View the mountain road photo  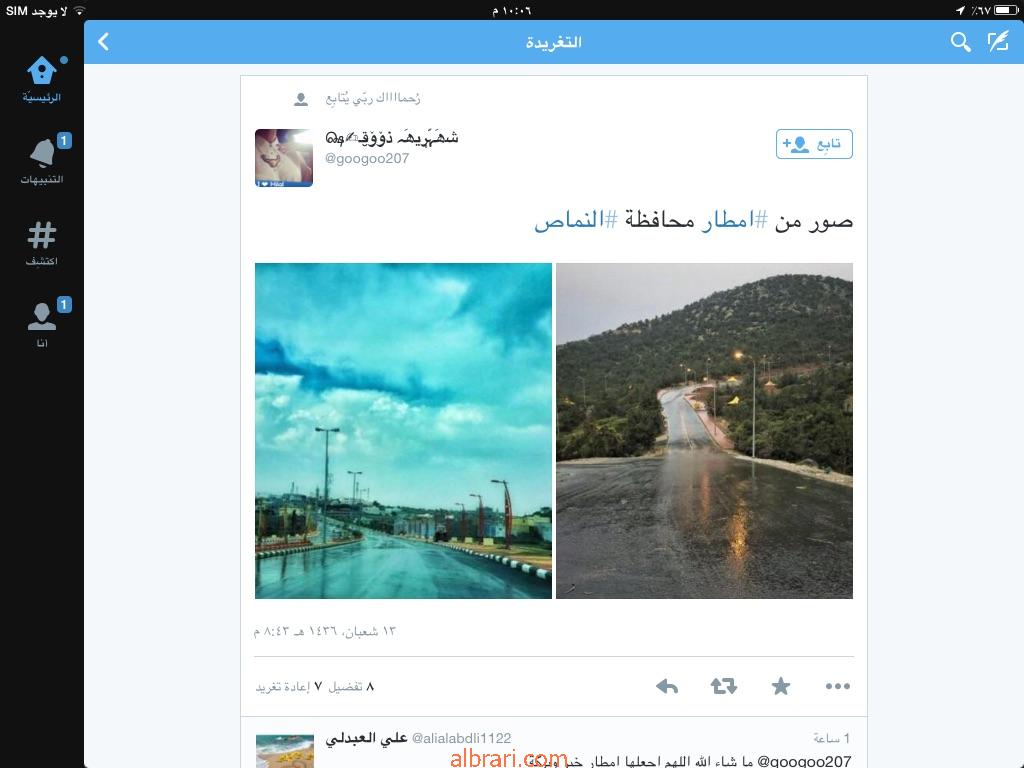tap(704, 431)
